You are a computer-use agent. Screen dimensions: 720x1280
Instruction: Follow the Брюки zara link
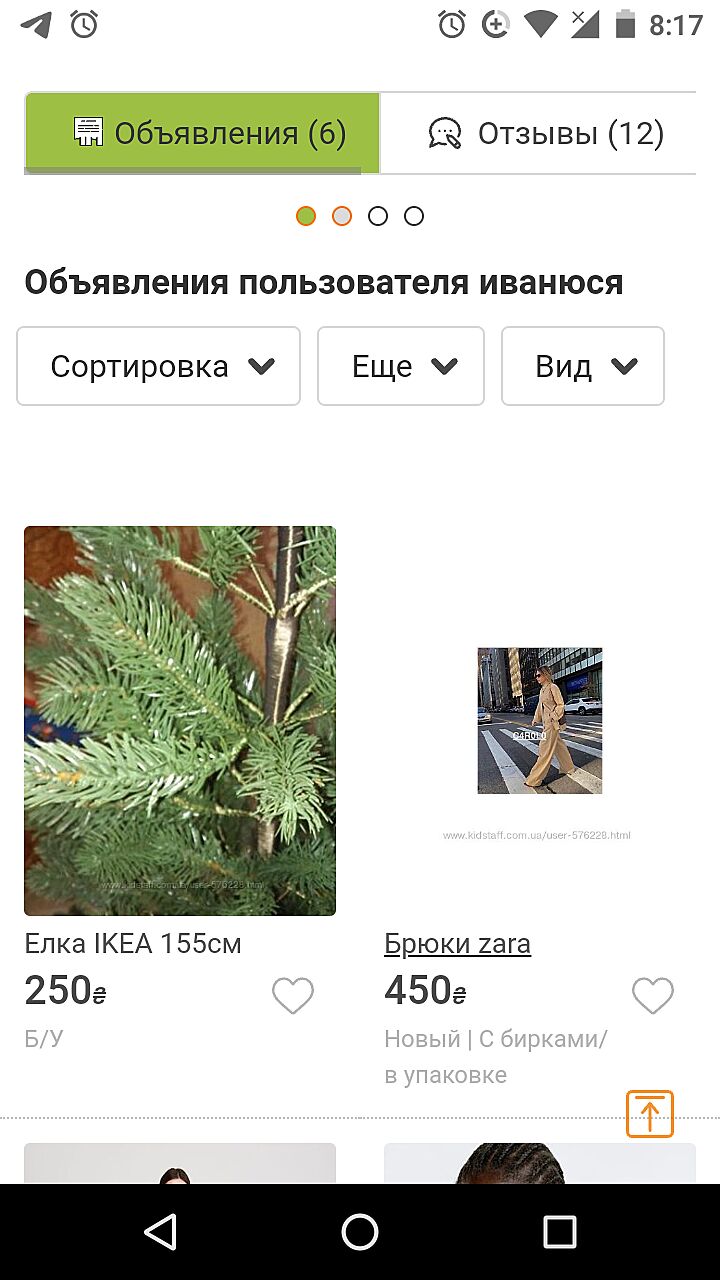click(x=457, y=944)
